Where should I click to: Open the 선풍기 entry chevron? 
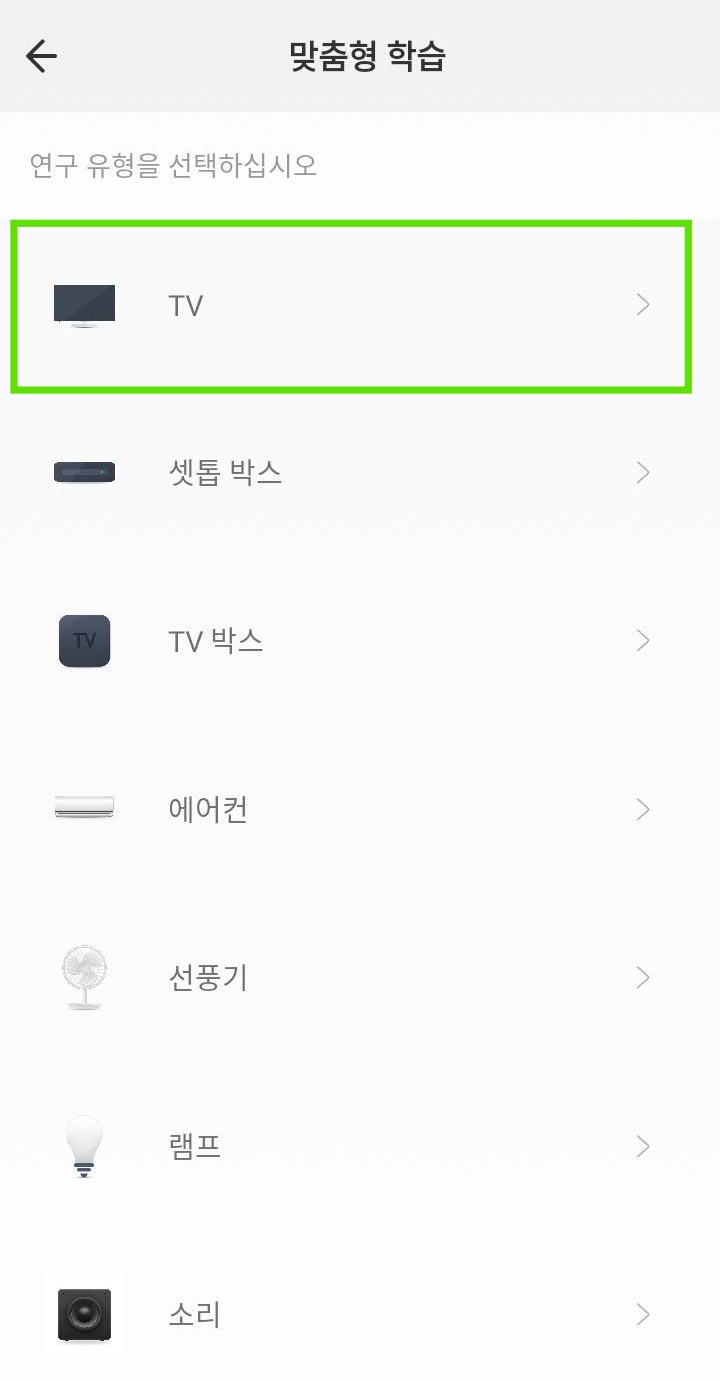pyautogui.click(x=643, y=977)
